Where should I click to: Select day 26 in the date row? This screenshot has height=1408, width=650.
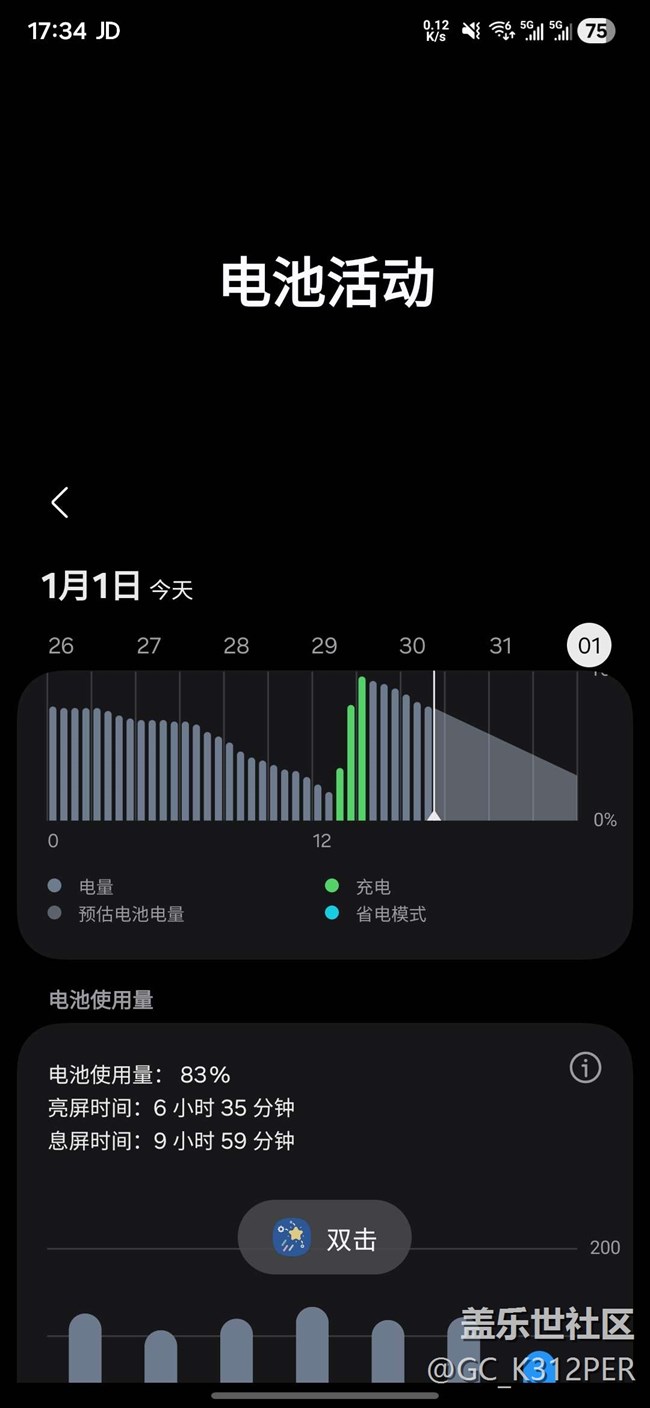(x=61, y=646)
